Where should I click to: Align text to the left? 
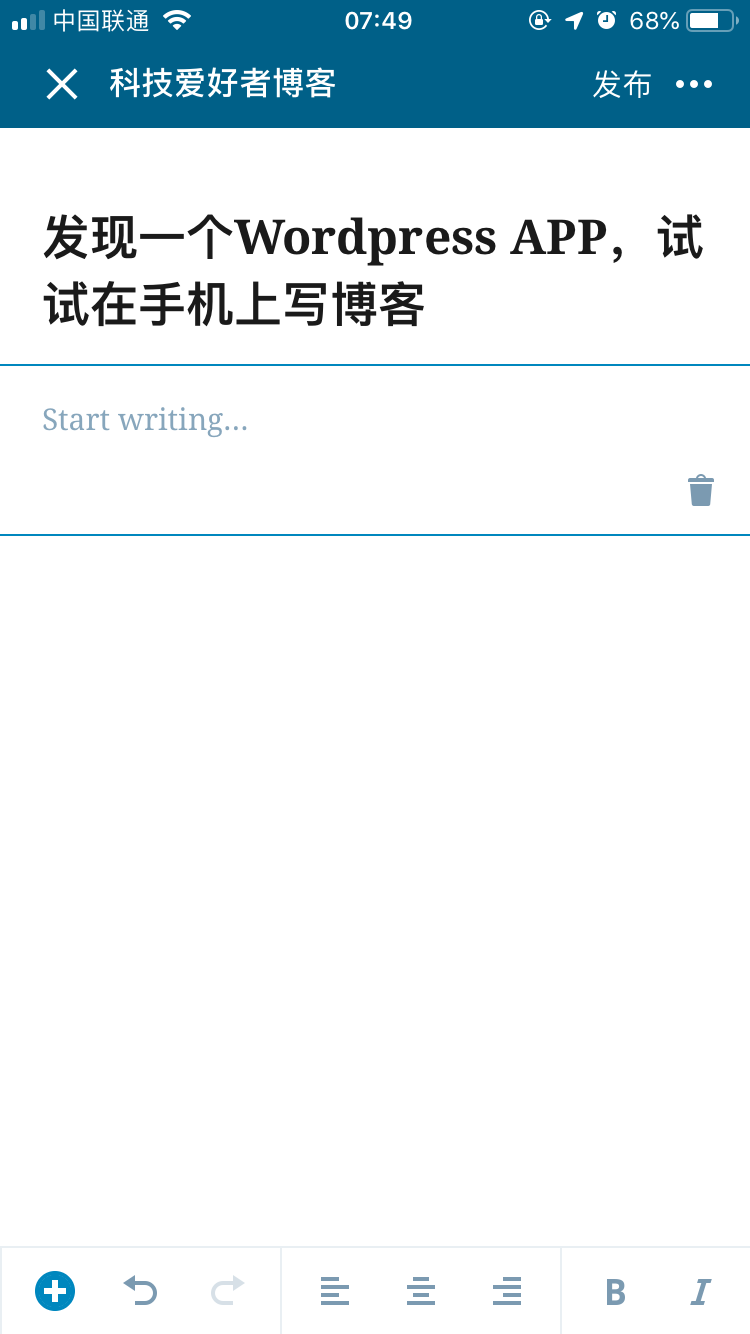tap(335, 1291)
